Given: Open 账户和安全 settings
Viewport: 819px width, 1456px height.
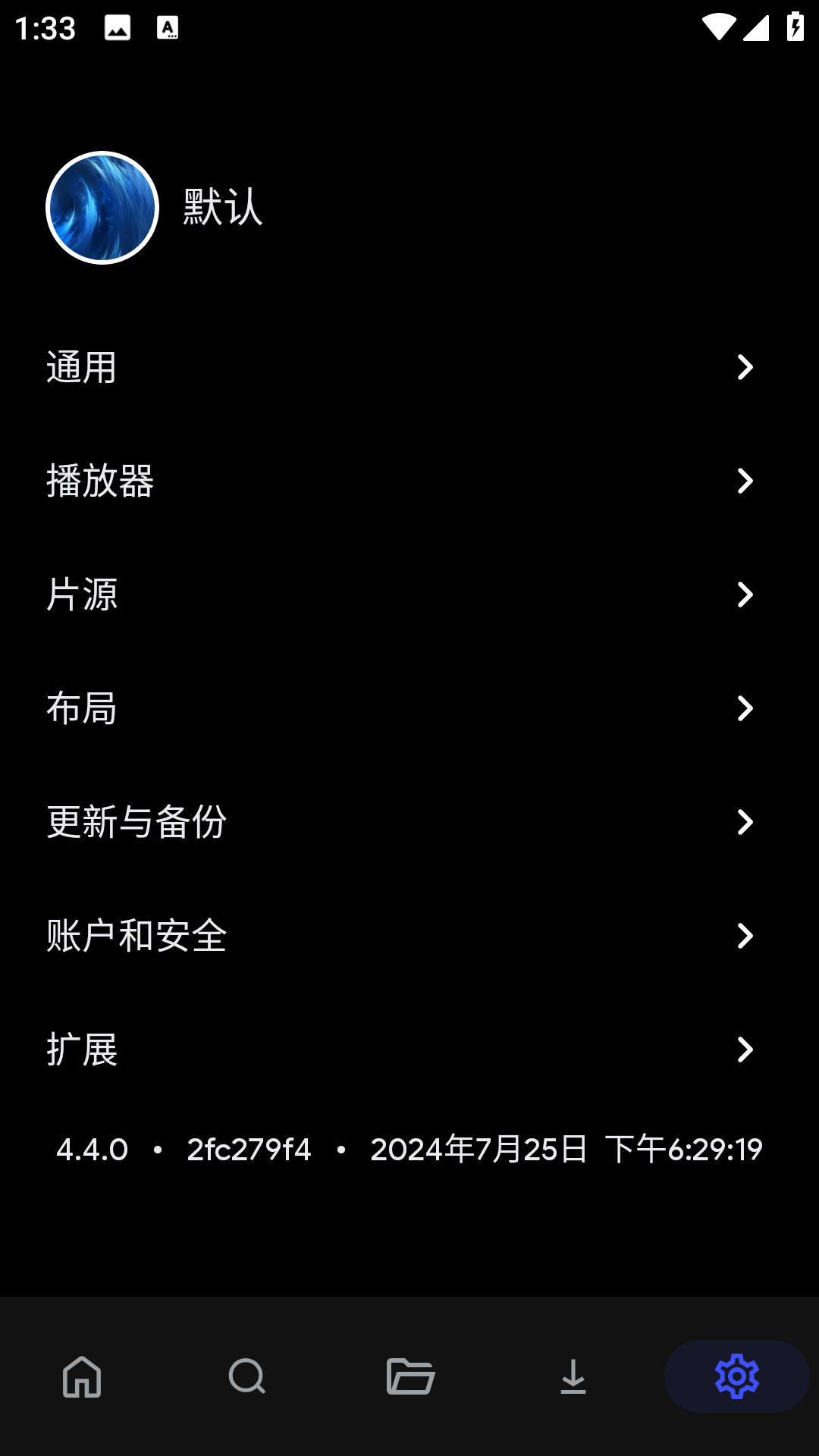Looking at the screenshot, I should pos(409,936).
